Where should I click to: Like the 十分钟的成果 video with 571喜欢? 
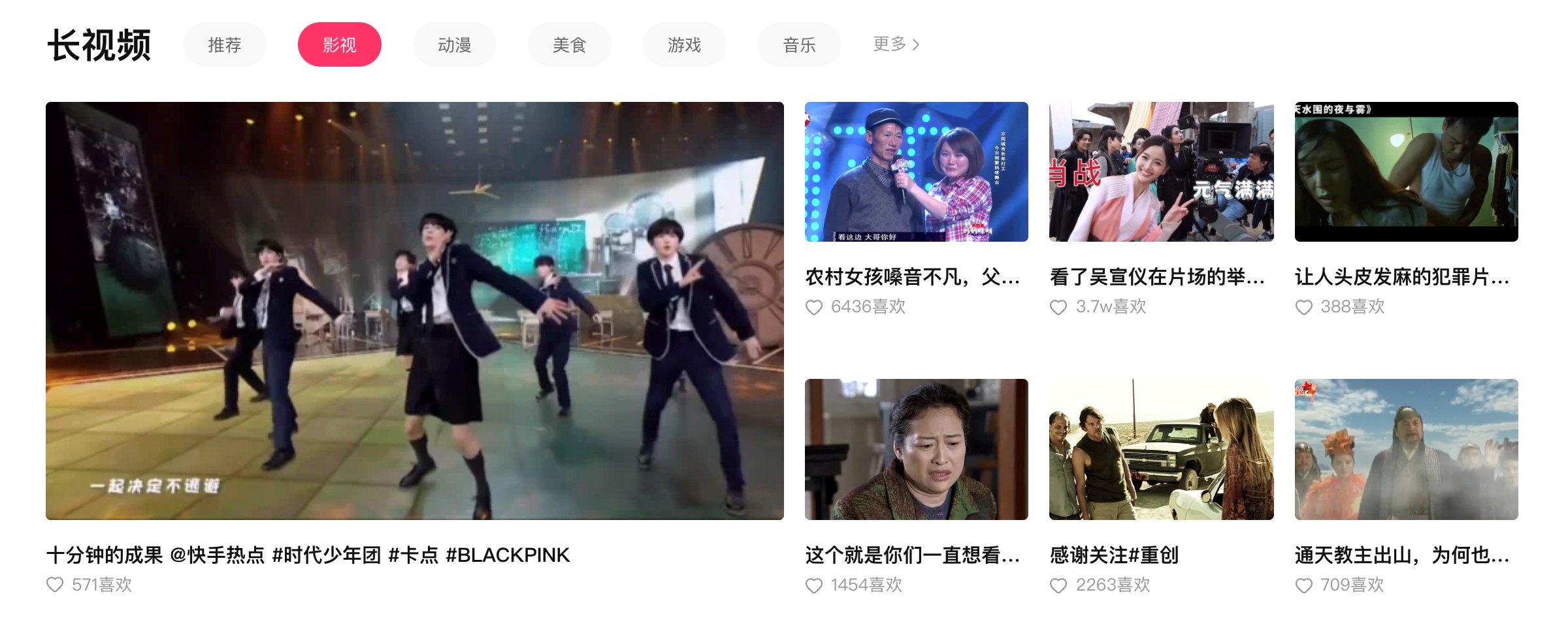pyautogui.click(x=56, y=585)
